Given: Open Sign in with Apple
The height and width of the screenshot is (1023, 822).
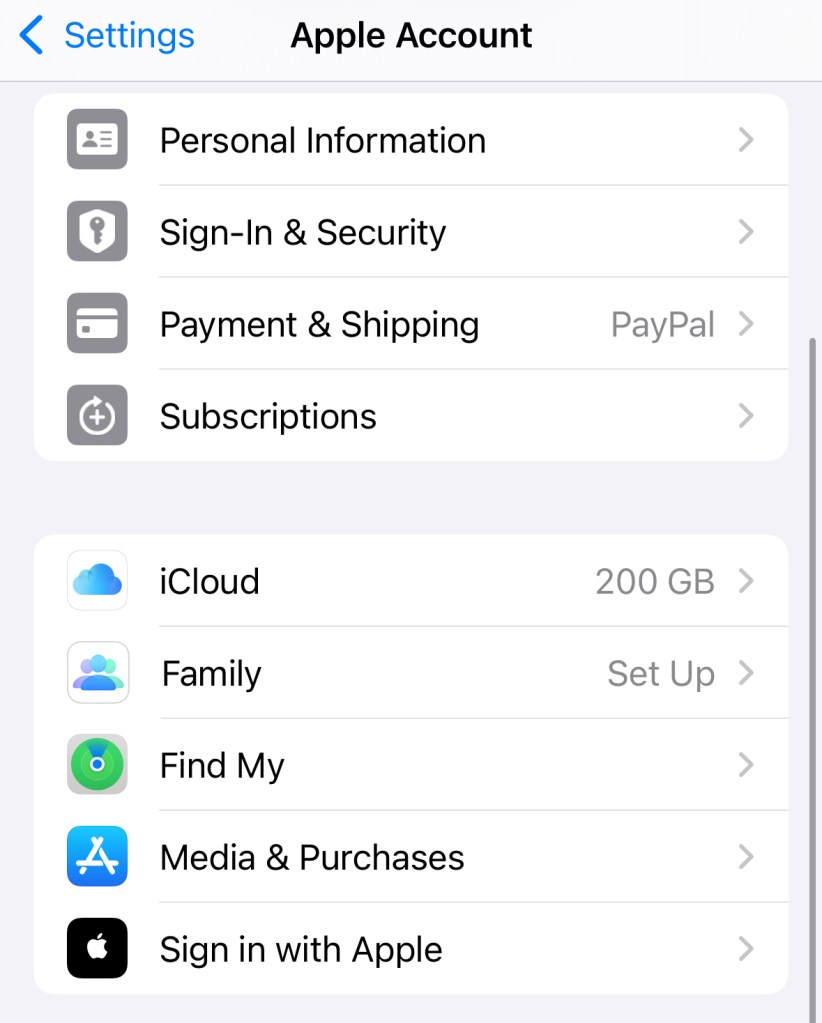Looking at the screenshot, I should (410, 949).
